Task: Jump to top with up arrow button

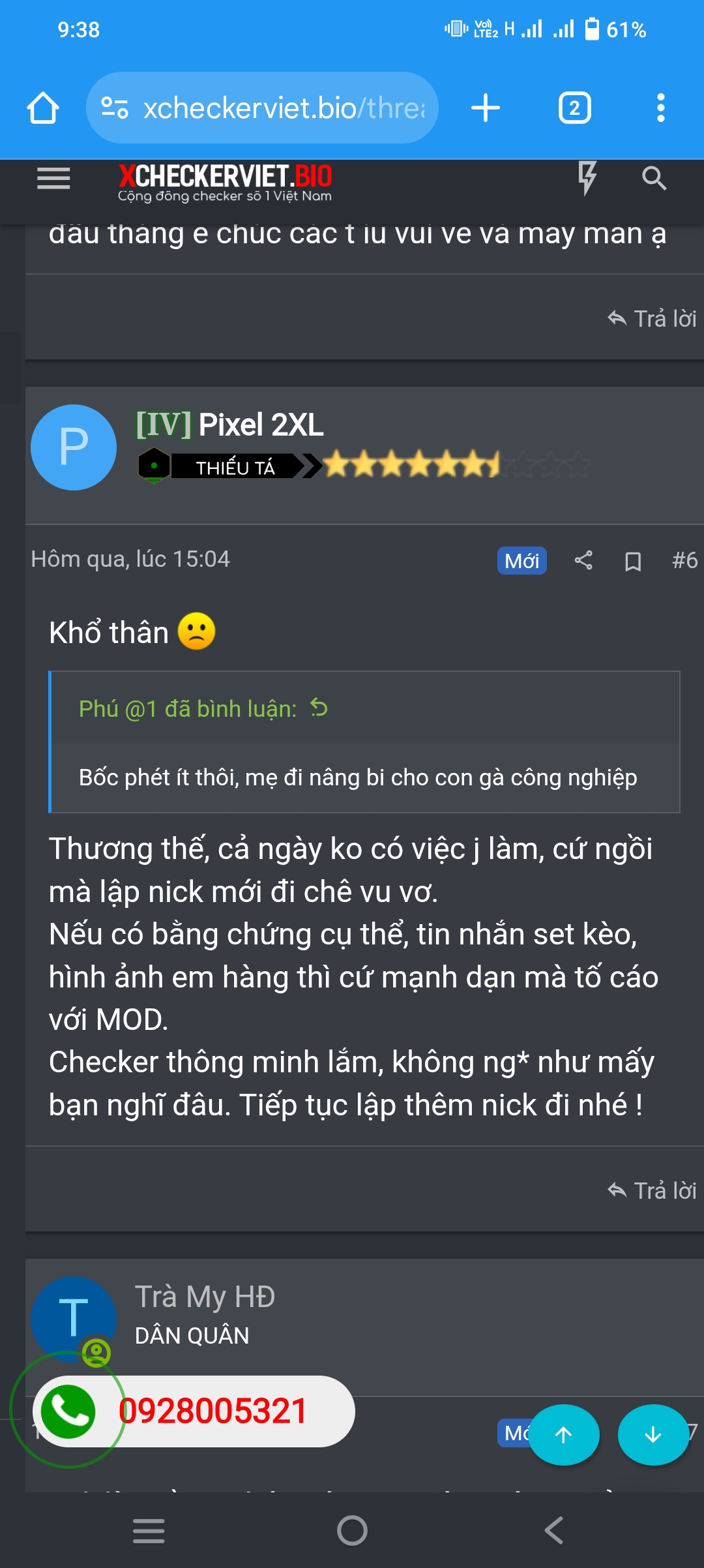Action: [563, 1435]
